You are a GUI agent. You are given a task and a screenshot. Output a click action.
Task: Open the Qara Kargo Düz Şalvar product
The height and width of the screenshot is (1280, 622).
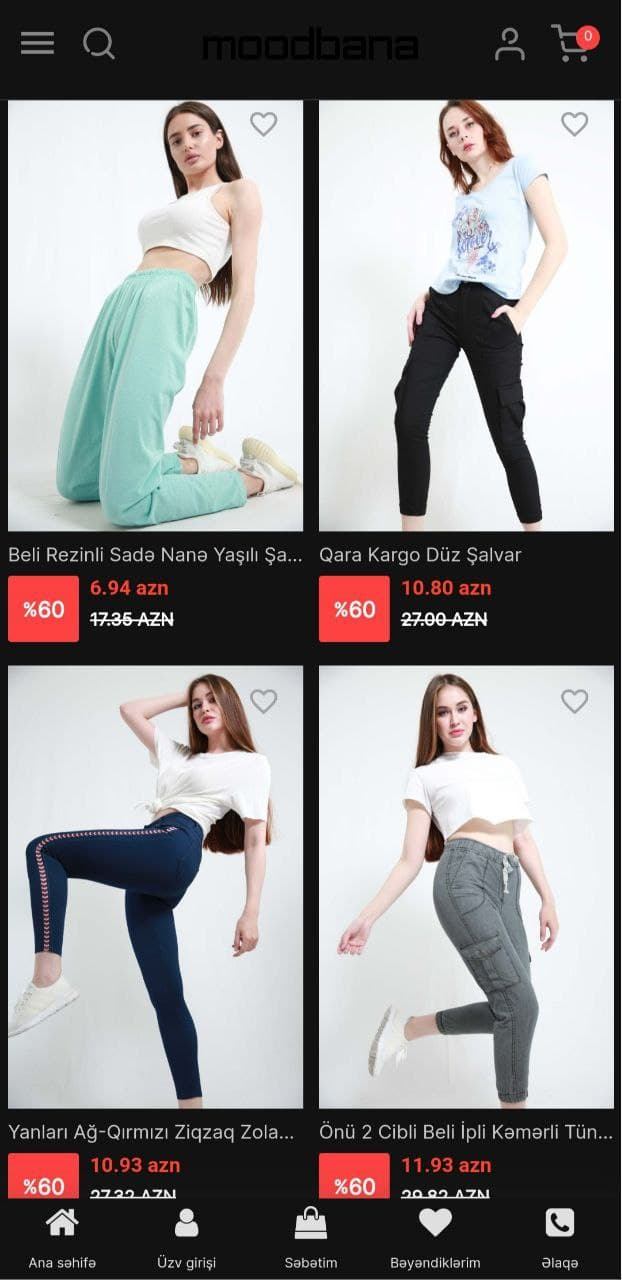467,315
